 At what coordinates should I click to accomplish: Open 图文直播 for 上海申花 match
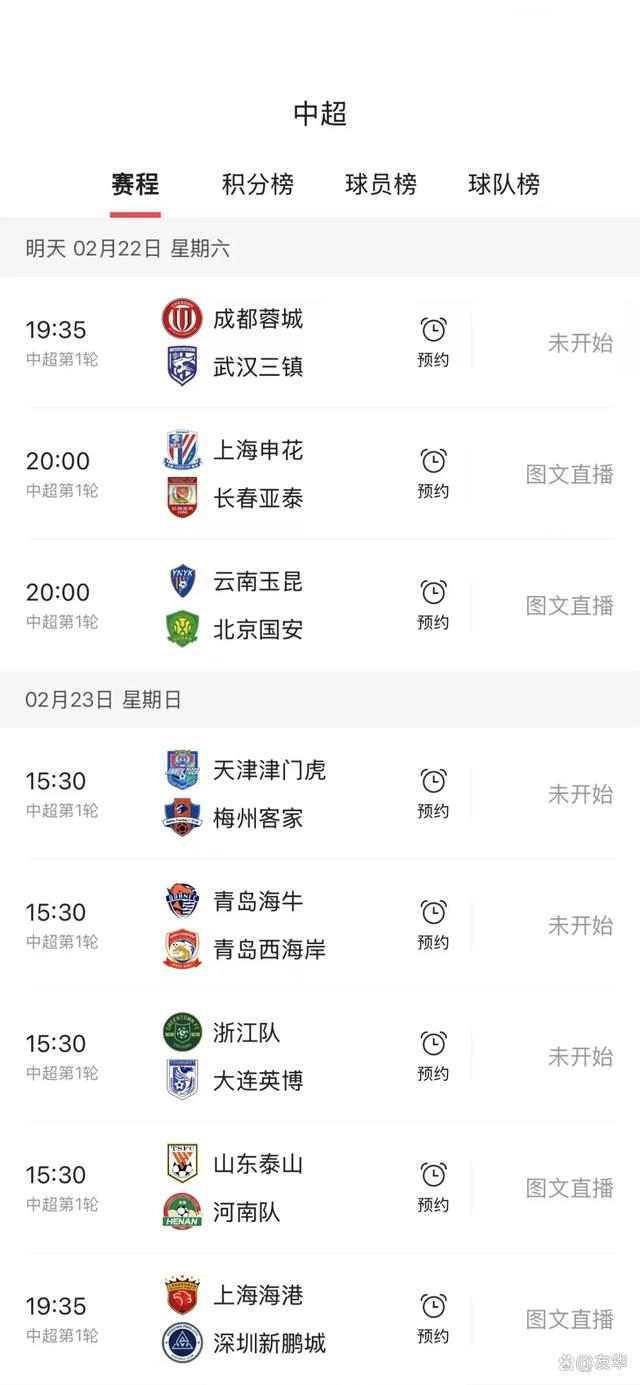(x=569, y=474)
